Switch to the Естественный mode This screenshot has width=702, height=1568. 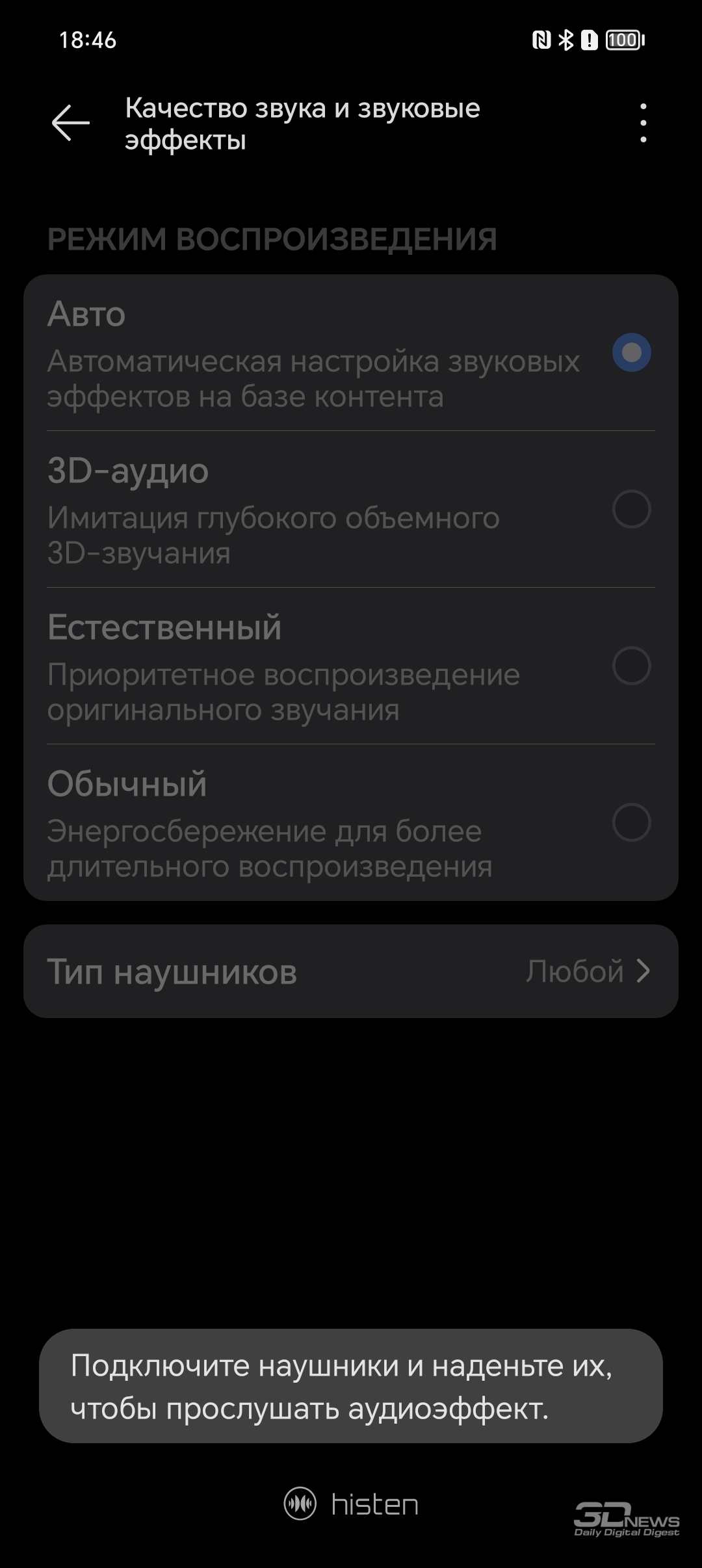tap(351, 666)
